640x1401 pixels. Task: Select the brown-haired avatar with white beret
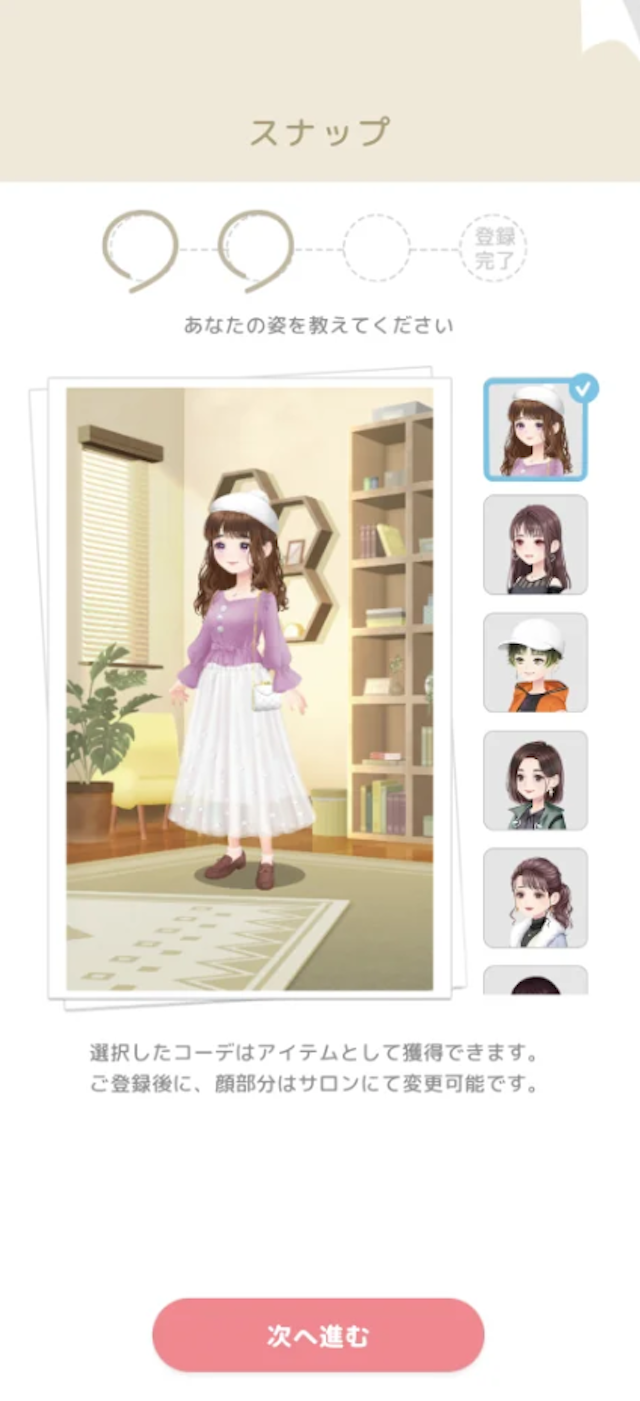coord(535,430)
